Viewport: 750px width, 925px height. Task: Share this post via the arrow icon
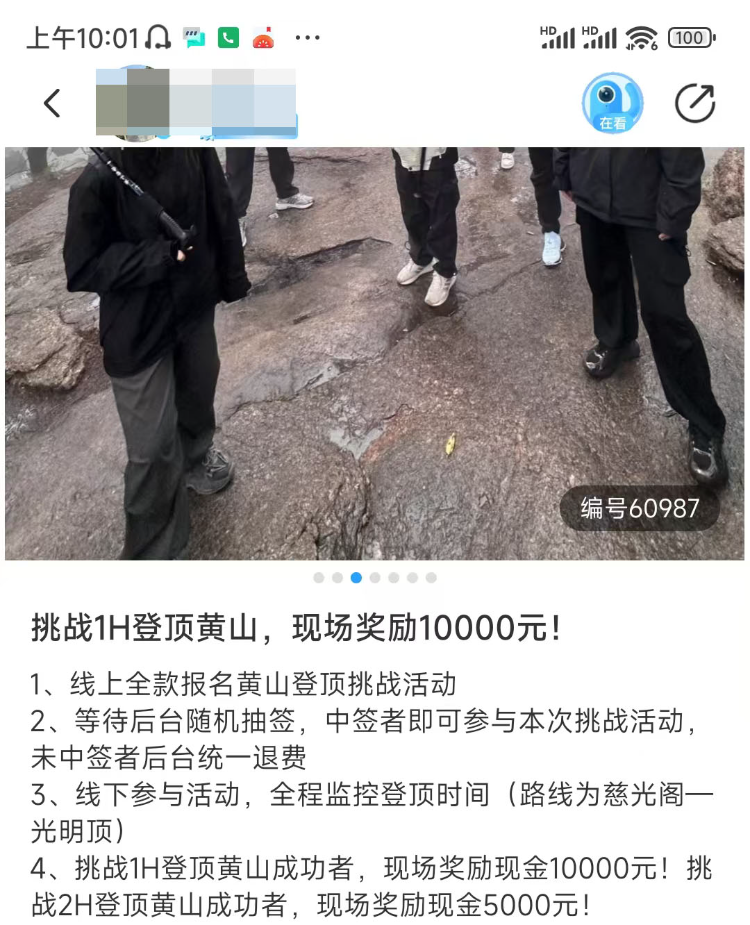pos(695,103)
